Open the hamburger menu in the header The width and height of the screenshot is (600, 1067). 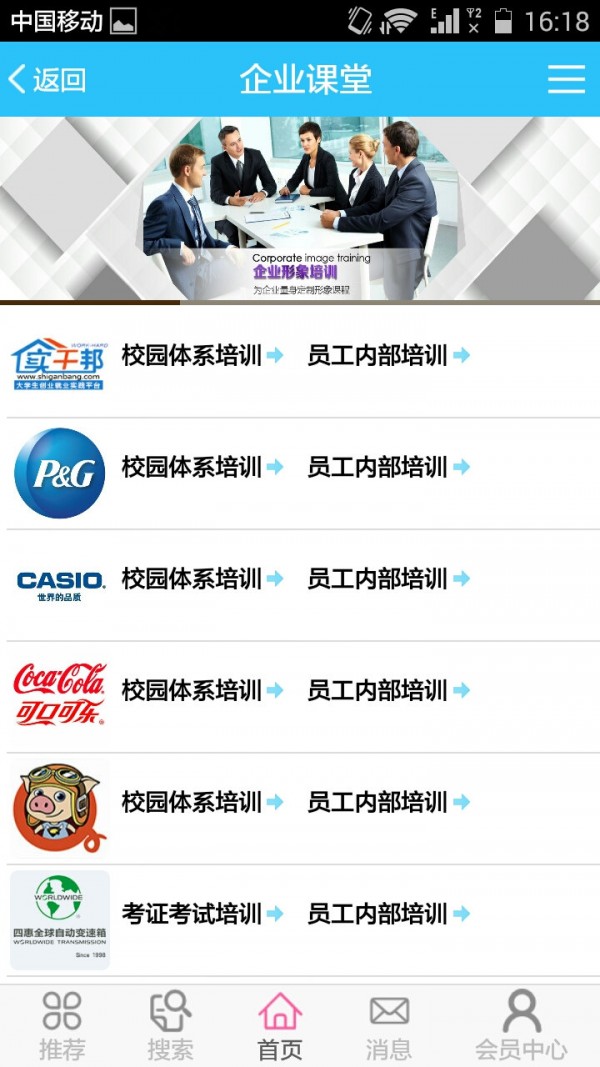pyautogui.click(x=566, y=80)
